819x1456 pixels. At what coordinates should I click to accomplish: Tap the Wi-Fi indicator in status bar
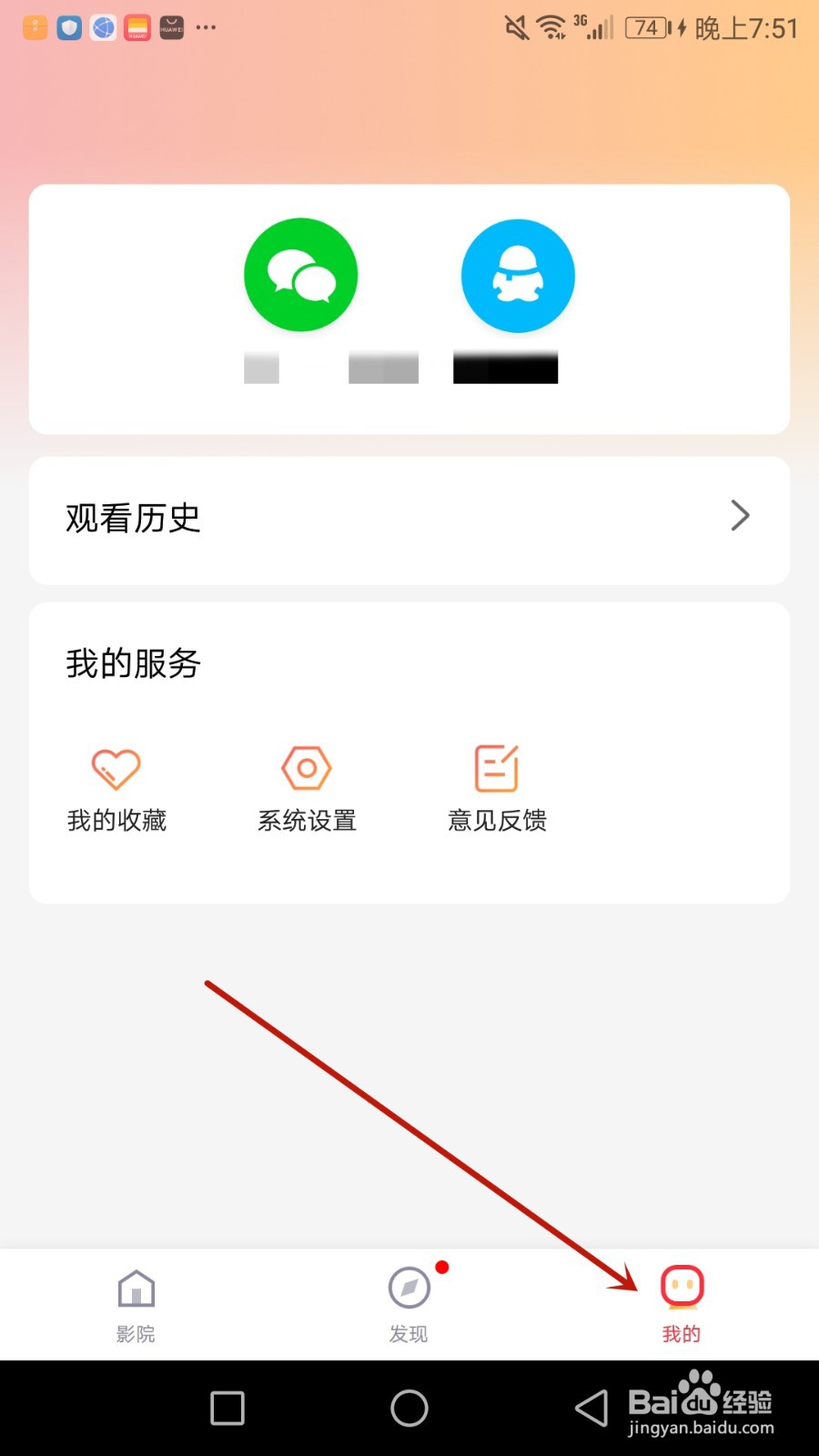[550, 27]
